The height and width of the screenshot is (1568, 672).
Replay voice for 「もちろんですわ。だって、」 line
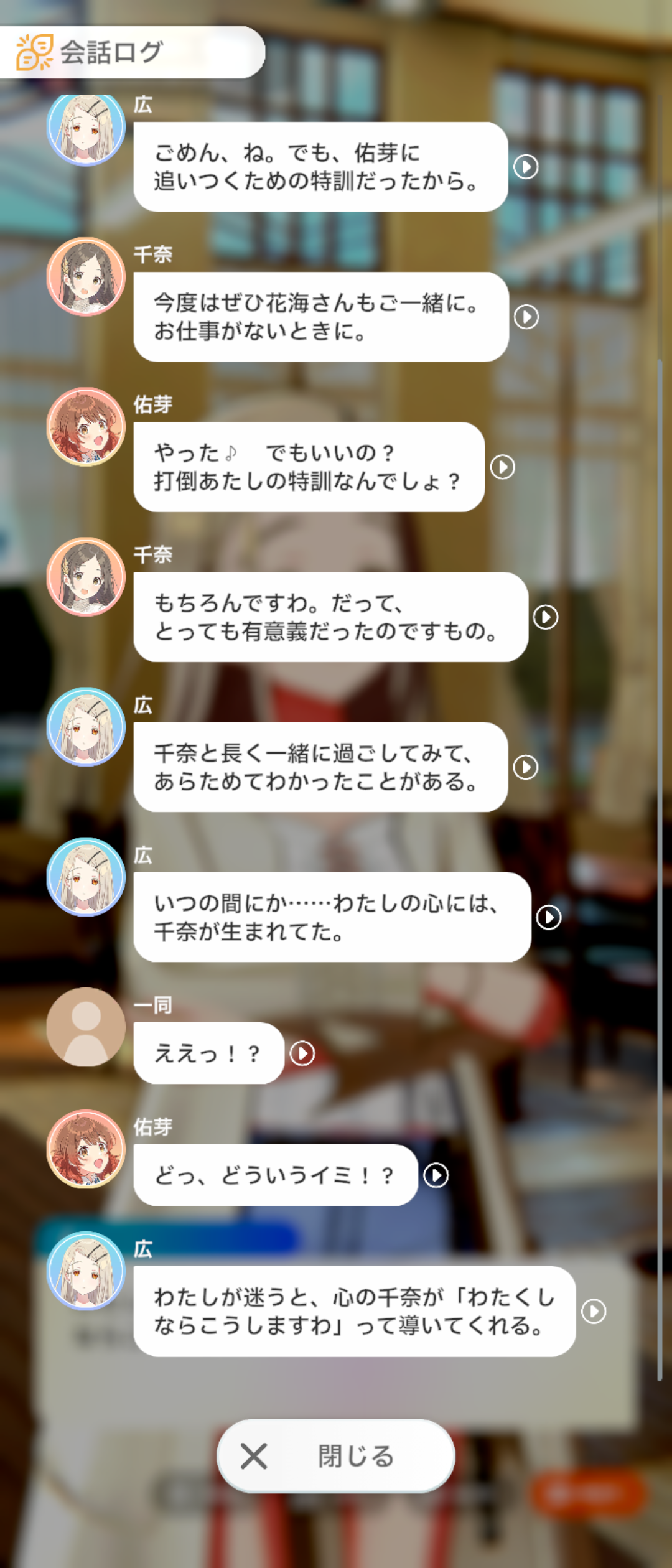pos(546,617)
